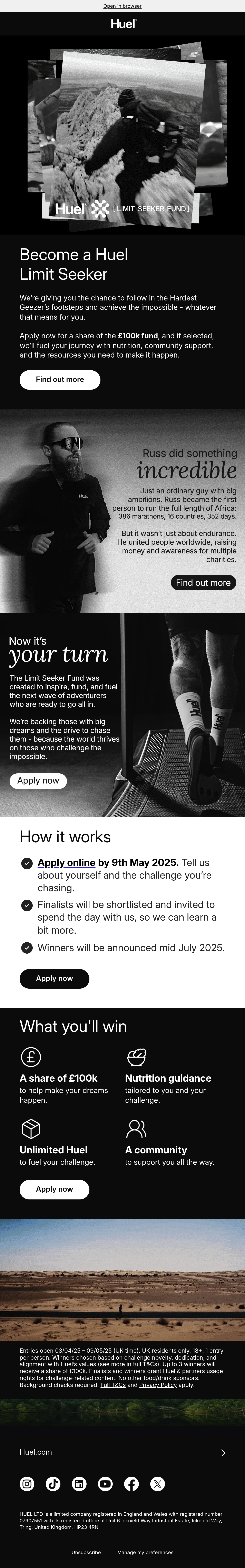Open Huel's Facebook page

click(x=132, y=1484)
